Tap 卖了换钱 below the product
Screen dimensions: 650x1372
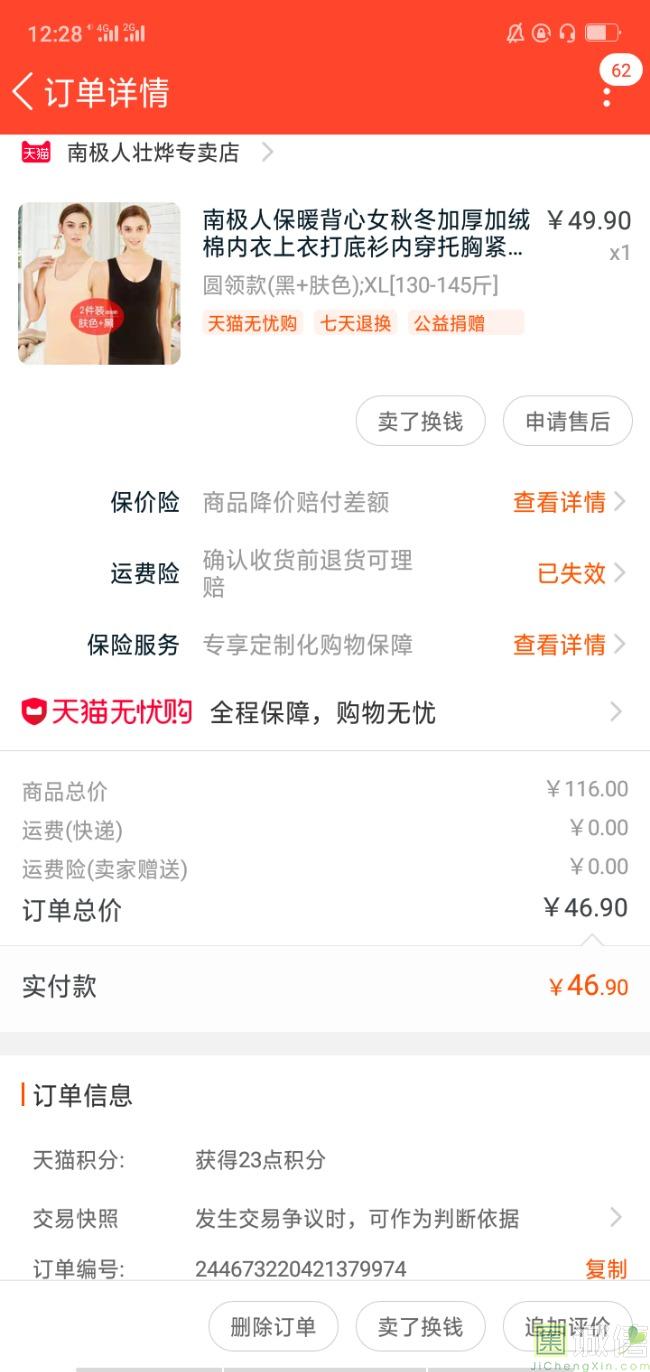[x=420, y=422]
